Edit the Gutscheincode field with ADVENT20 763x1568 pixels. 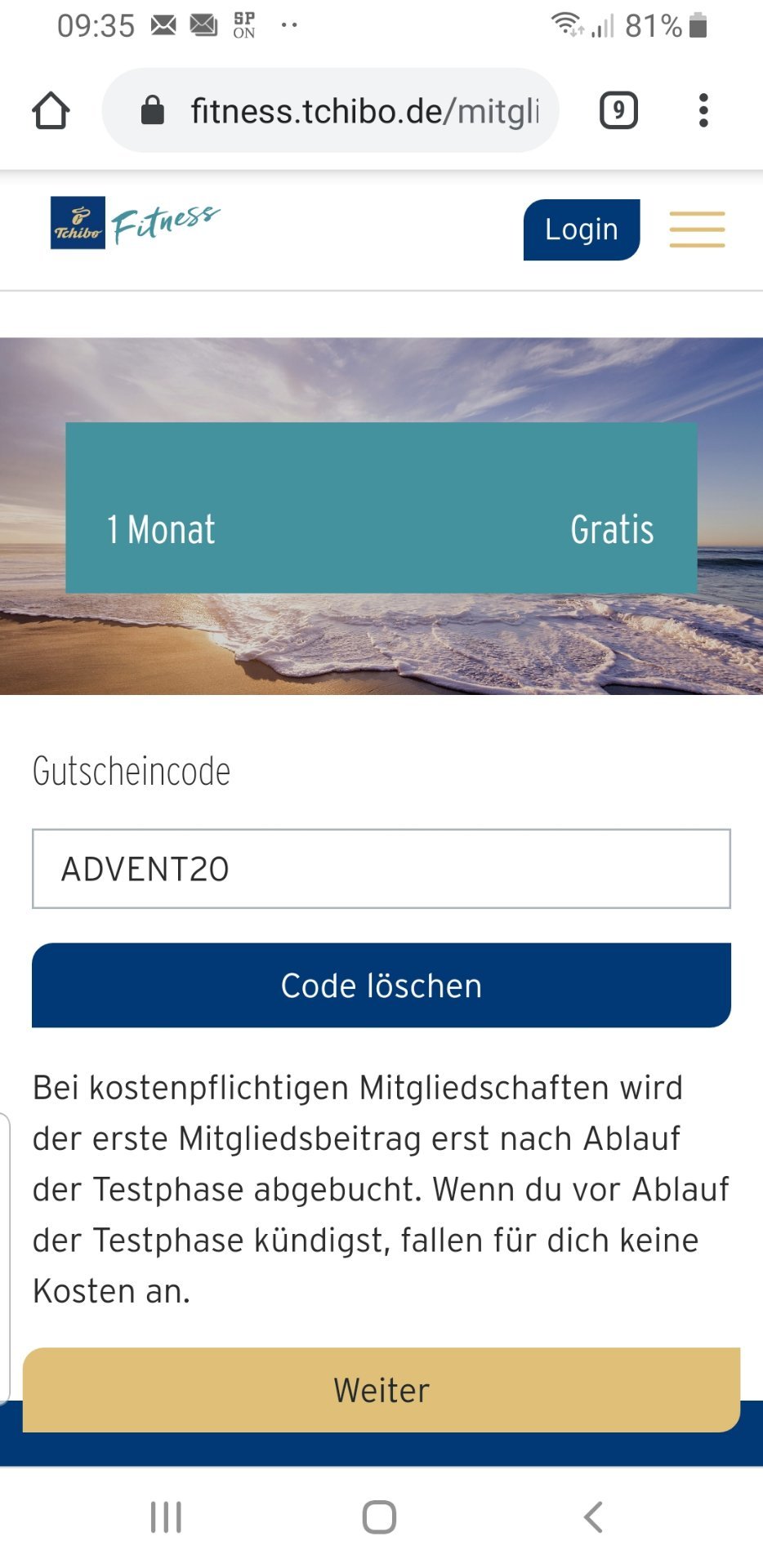pyautogui.click(x=381, y=869)
